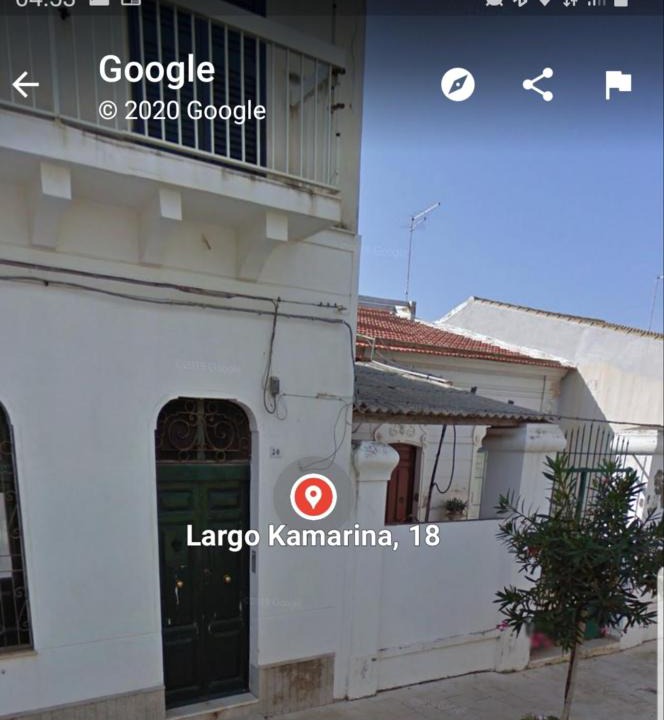Share this Street View location

coord(538,85)
